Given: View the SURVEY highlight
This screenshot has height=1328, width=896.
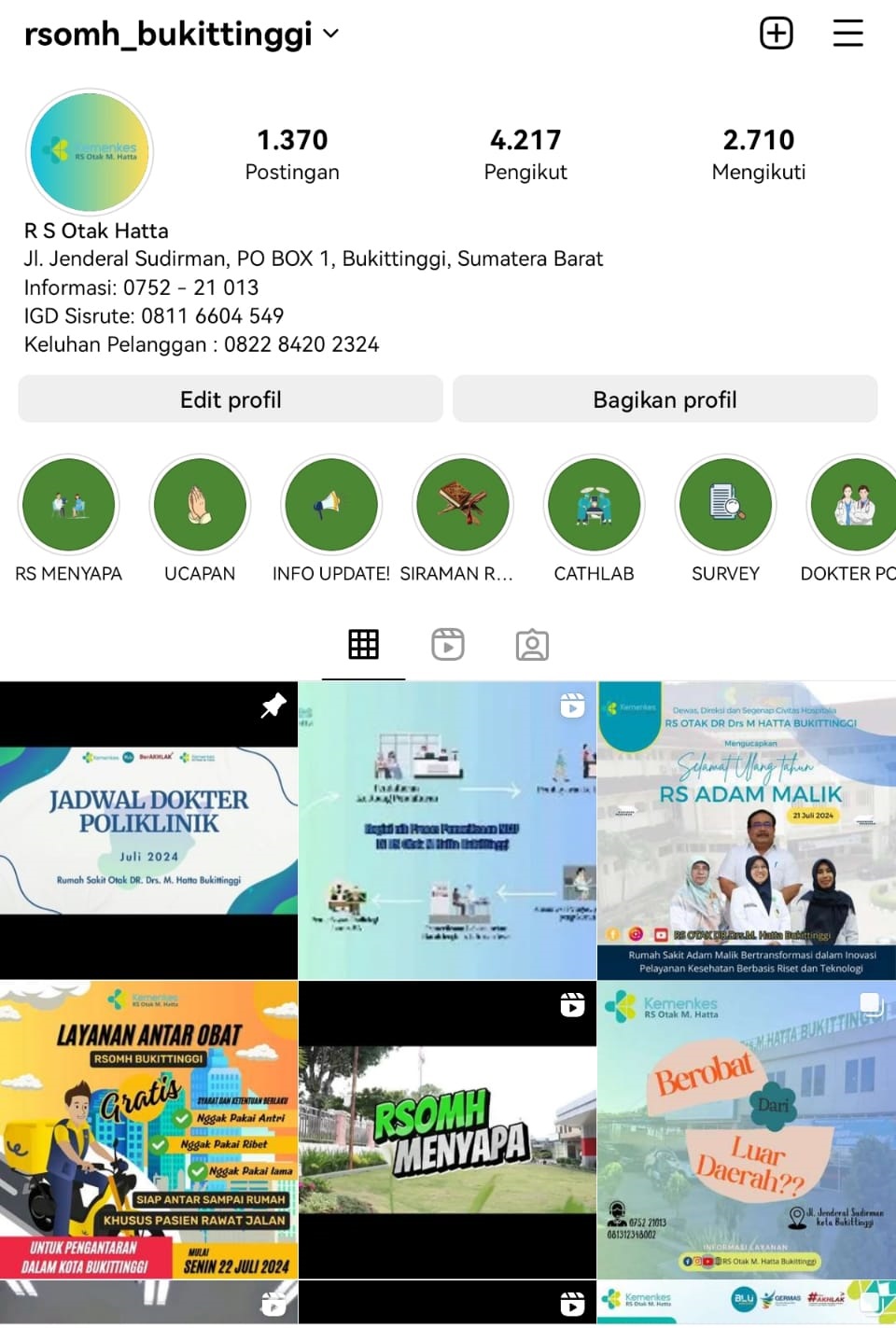Looking at the screenshot, I should (725, 505).
